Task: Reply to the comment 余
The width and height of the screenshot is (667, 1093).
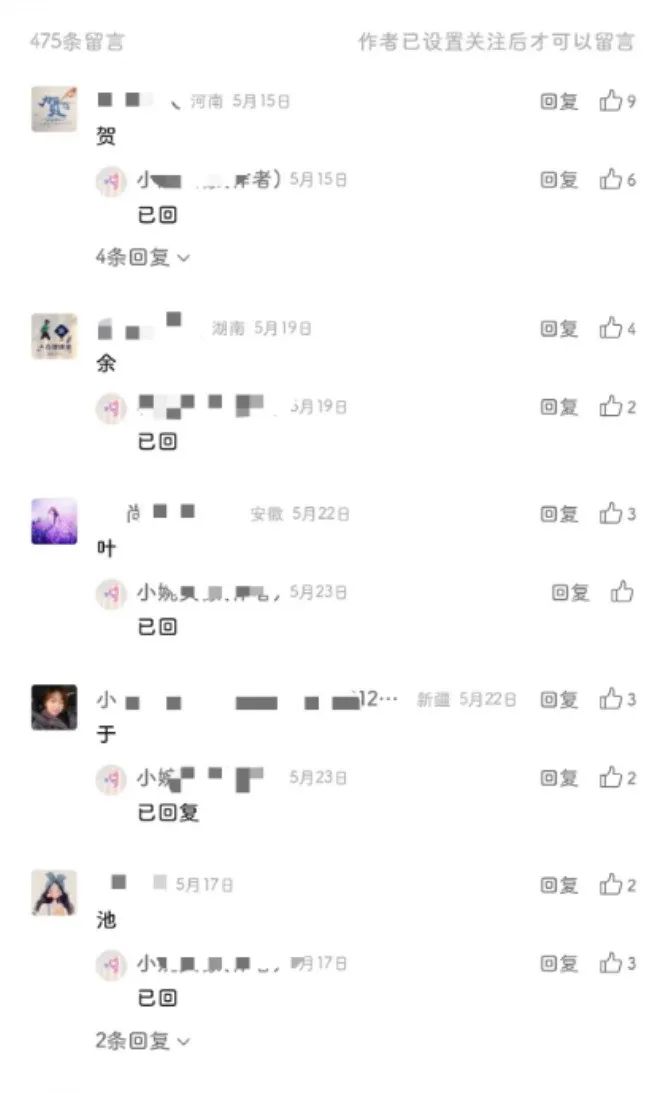Action: click(x=559, y=328)
